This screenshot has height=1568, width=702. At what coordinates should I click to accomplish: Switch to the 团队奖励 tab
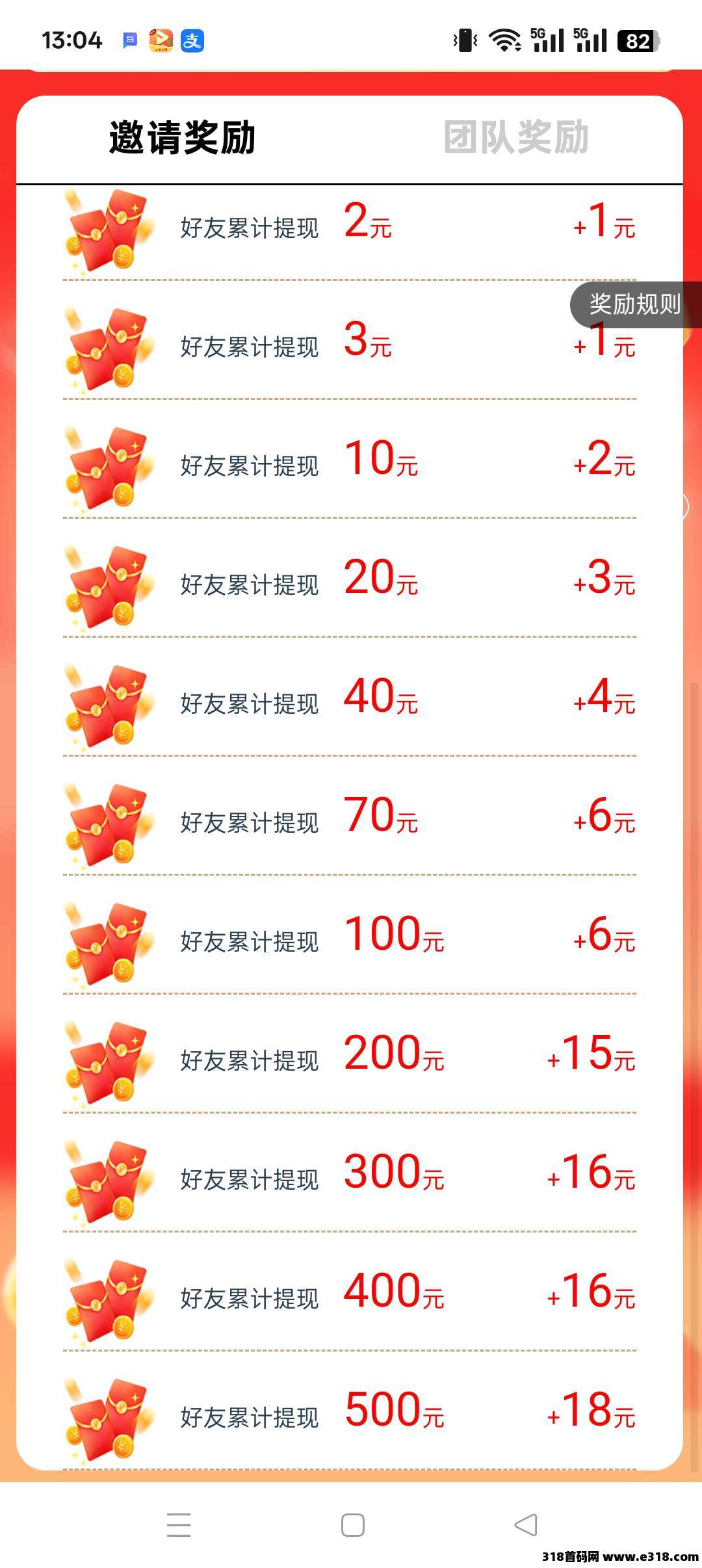(516, 138)
